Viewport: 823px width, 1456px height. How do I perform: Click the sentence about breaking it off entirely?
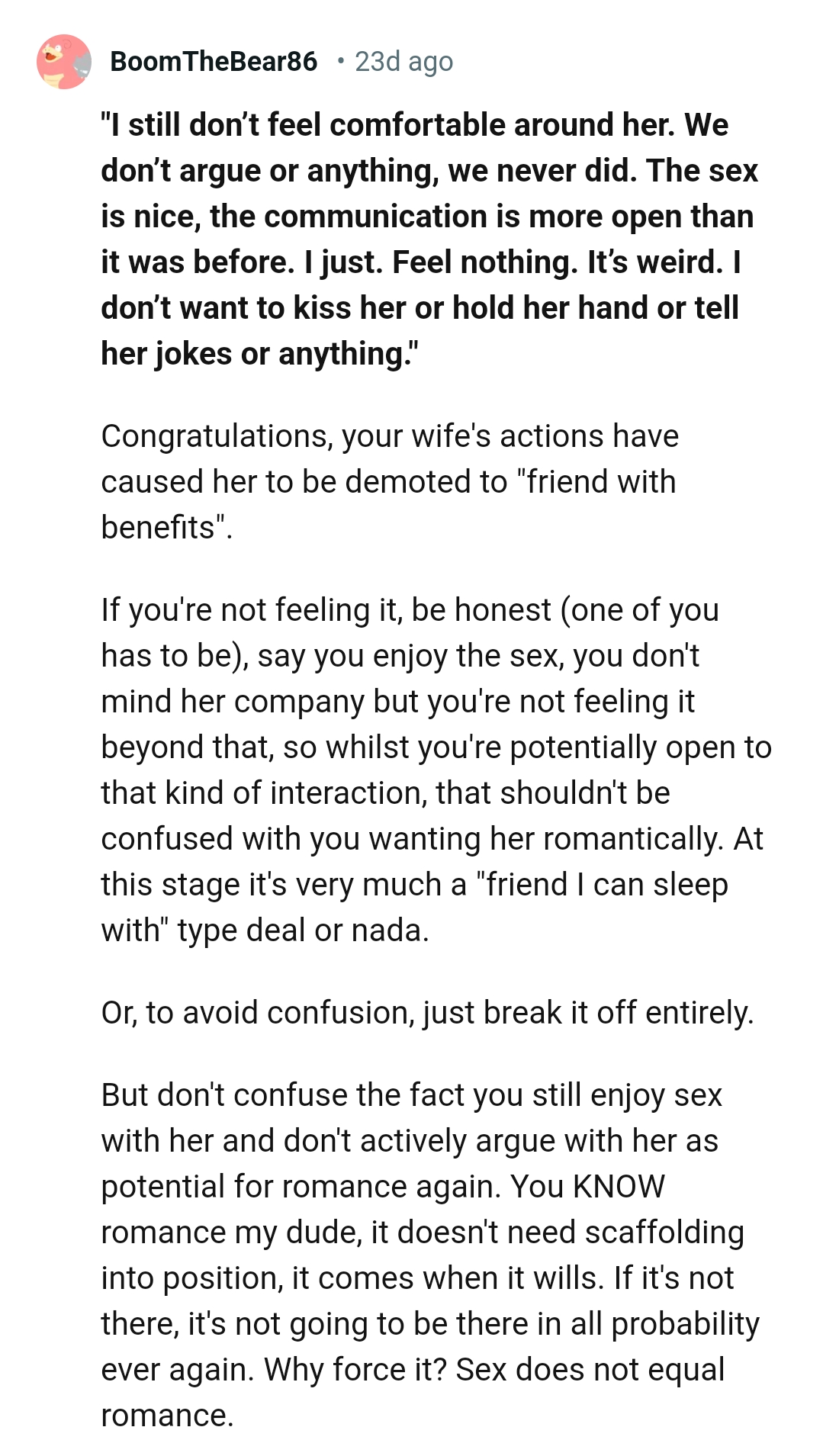pos(427,1012)
